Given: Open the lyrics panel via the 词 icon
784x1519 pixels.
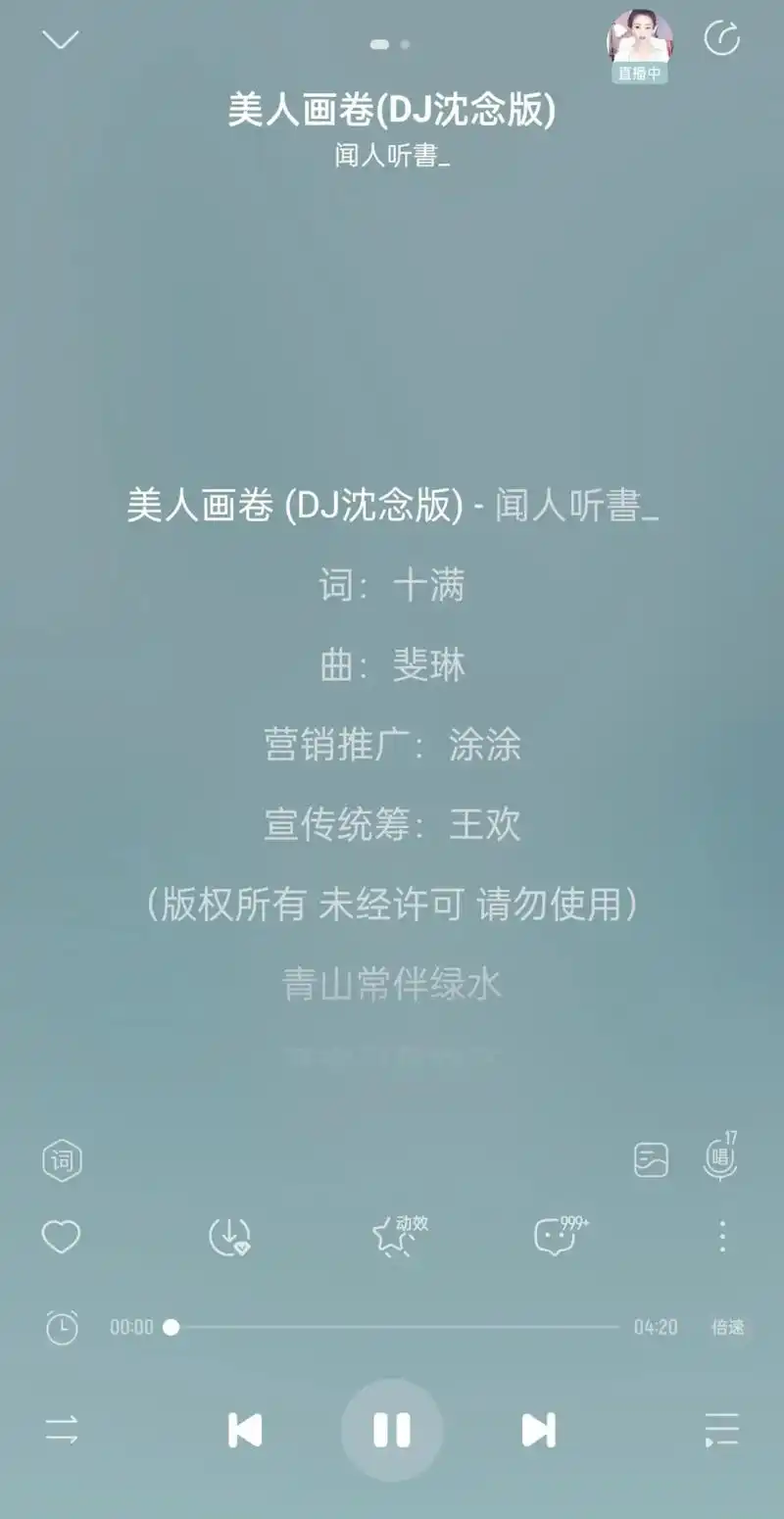Looking at the screenshot, I should tap(63, 1159).
